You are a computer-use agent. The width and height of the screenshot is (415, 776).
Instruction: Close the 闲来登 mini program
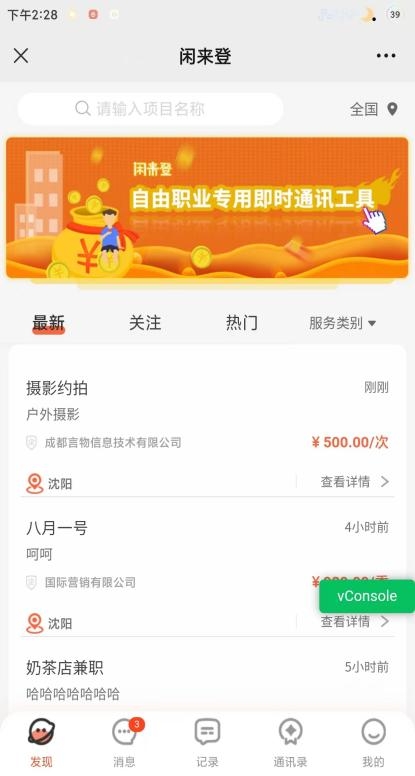[21, 56]
